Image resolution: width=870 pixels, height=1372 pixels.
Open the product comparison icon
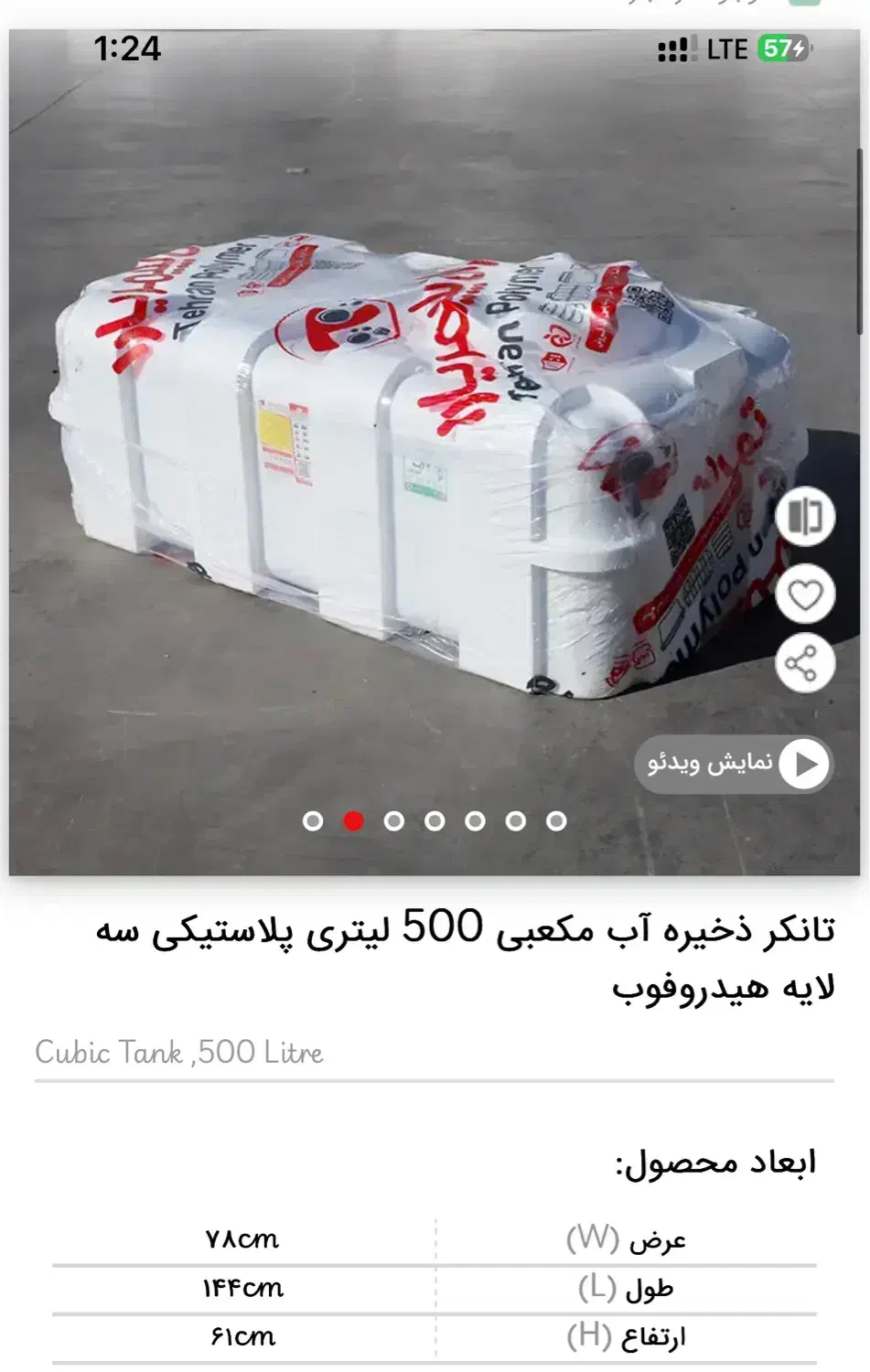pos(803,518)
